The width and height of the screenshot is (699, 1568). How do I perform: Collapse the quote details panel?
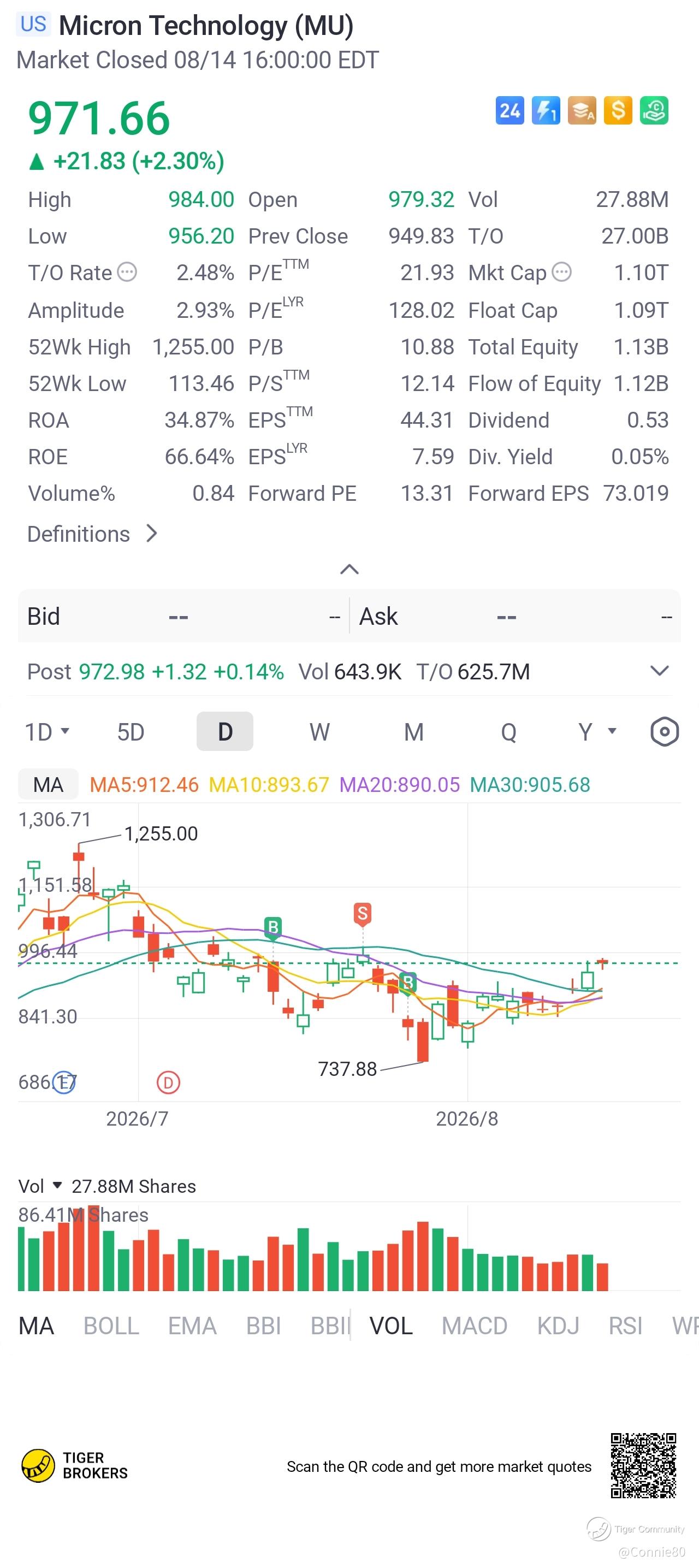point(349,569)
